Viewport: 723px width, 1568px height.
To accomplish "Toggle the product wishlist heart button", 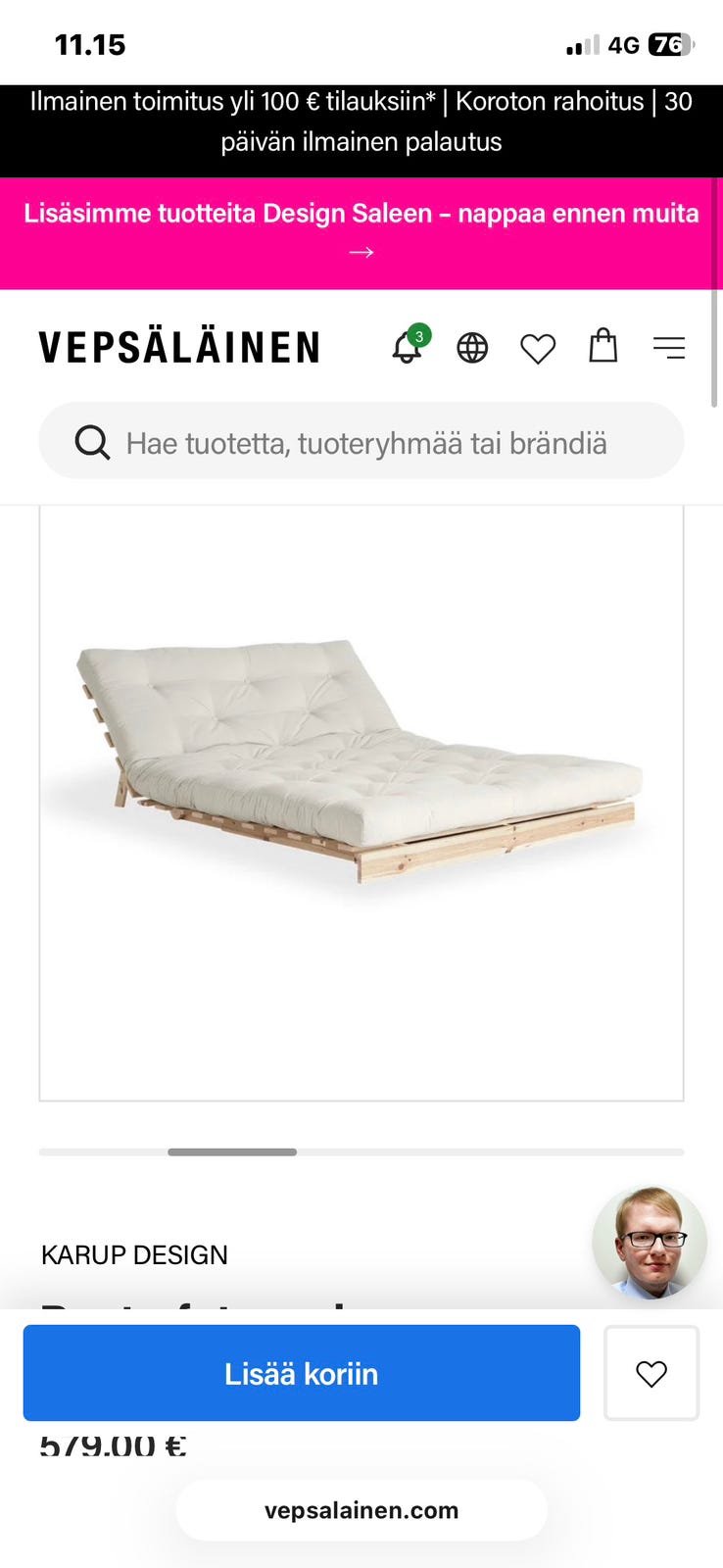I will tap(651, 1373).
